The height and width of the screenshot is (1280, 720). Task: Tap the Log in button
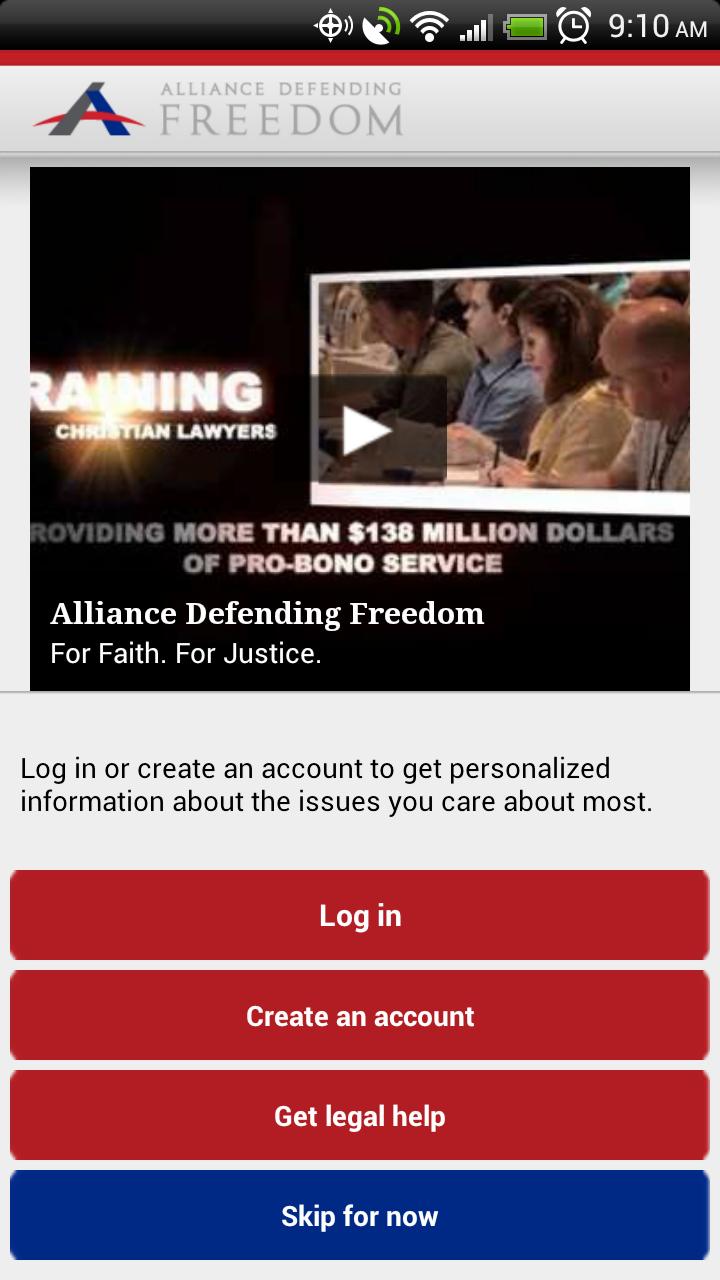[x=360, y=915]
